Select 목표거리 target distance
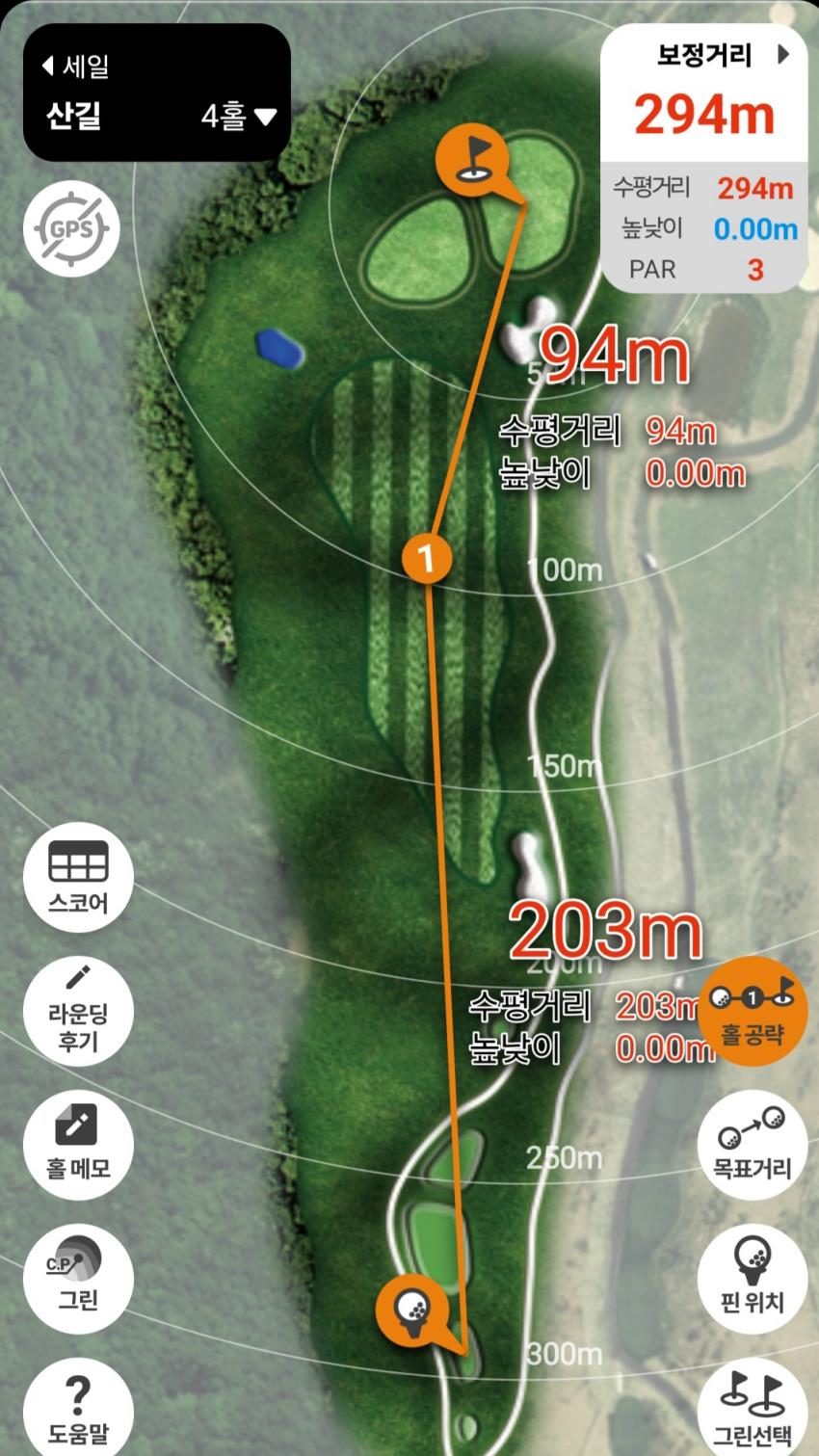Image resolution: width=819 pixels, height=1456 pixels. click(753, 1144)
